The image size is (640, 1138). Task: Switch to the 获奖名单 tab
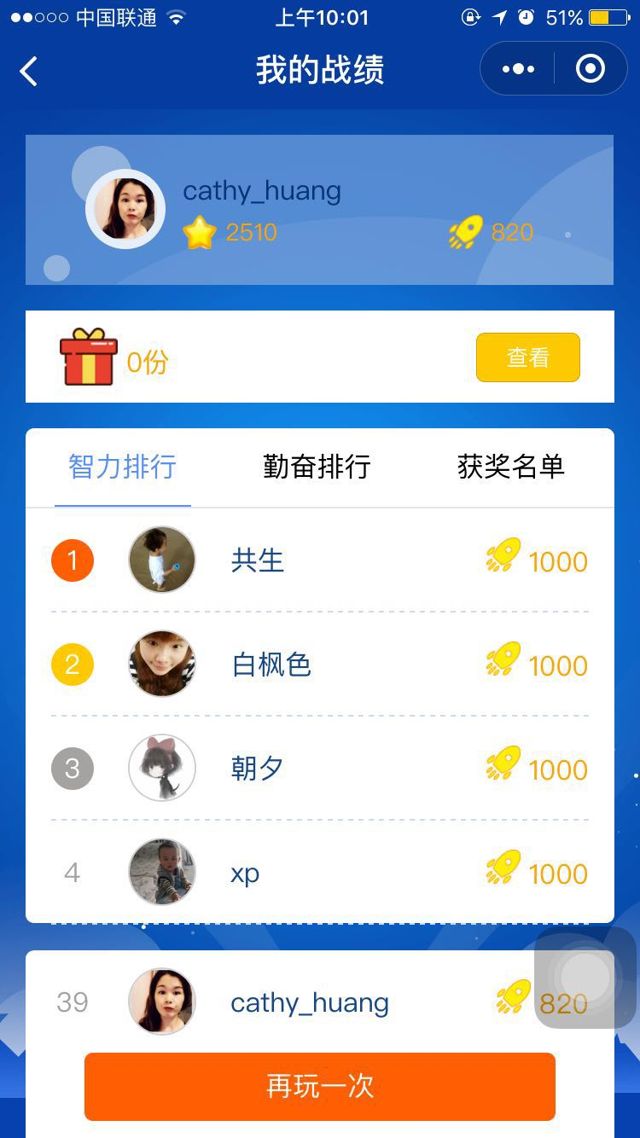pyautogui.click(x=511, y=467)
